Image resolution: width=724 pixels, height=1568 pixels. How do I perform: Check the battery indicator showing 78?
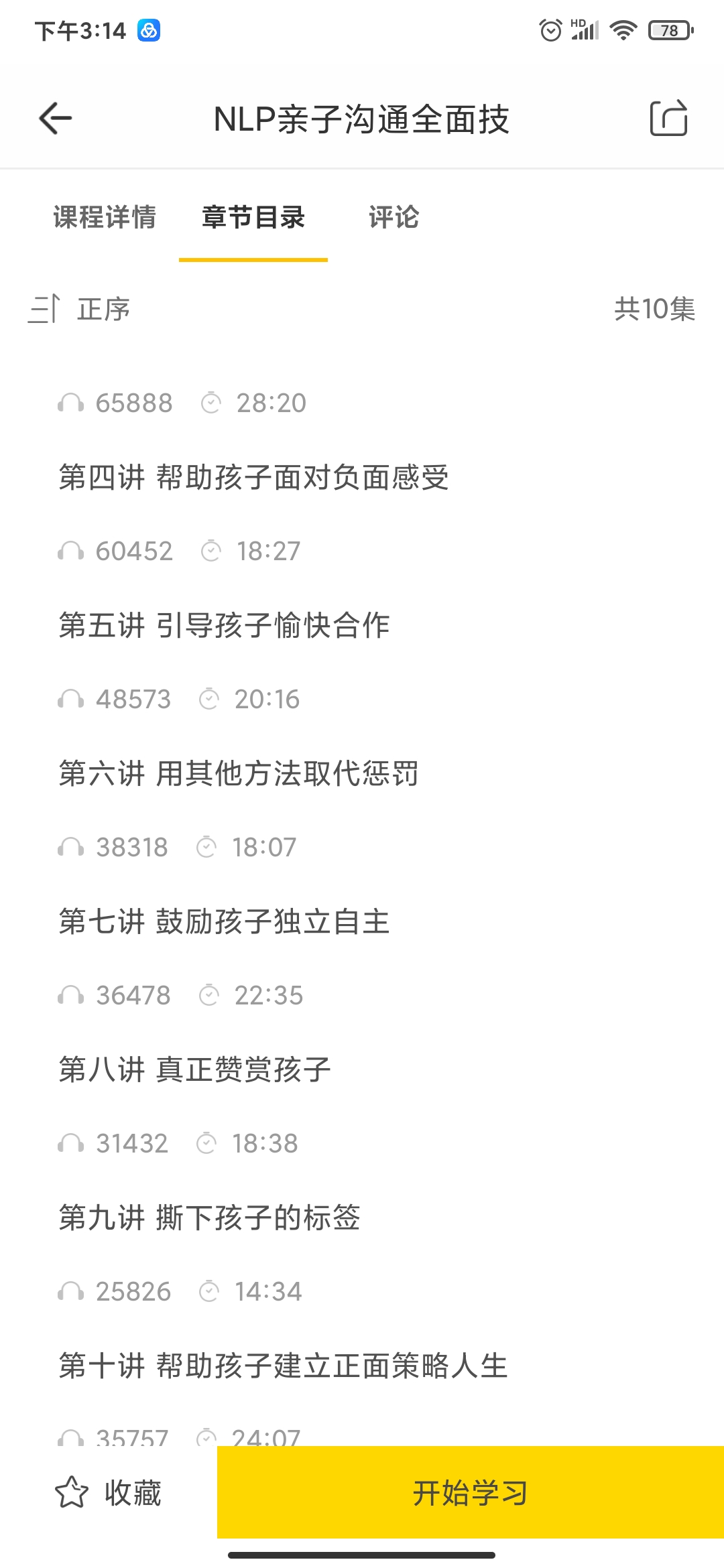[668, 29]
